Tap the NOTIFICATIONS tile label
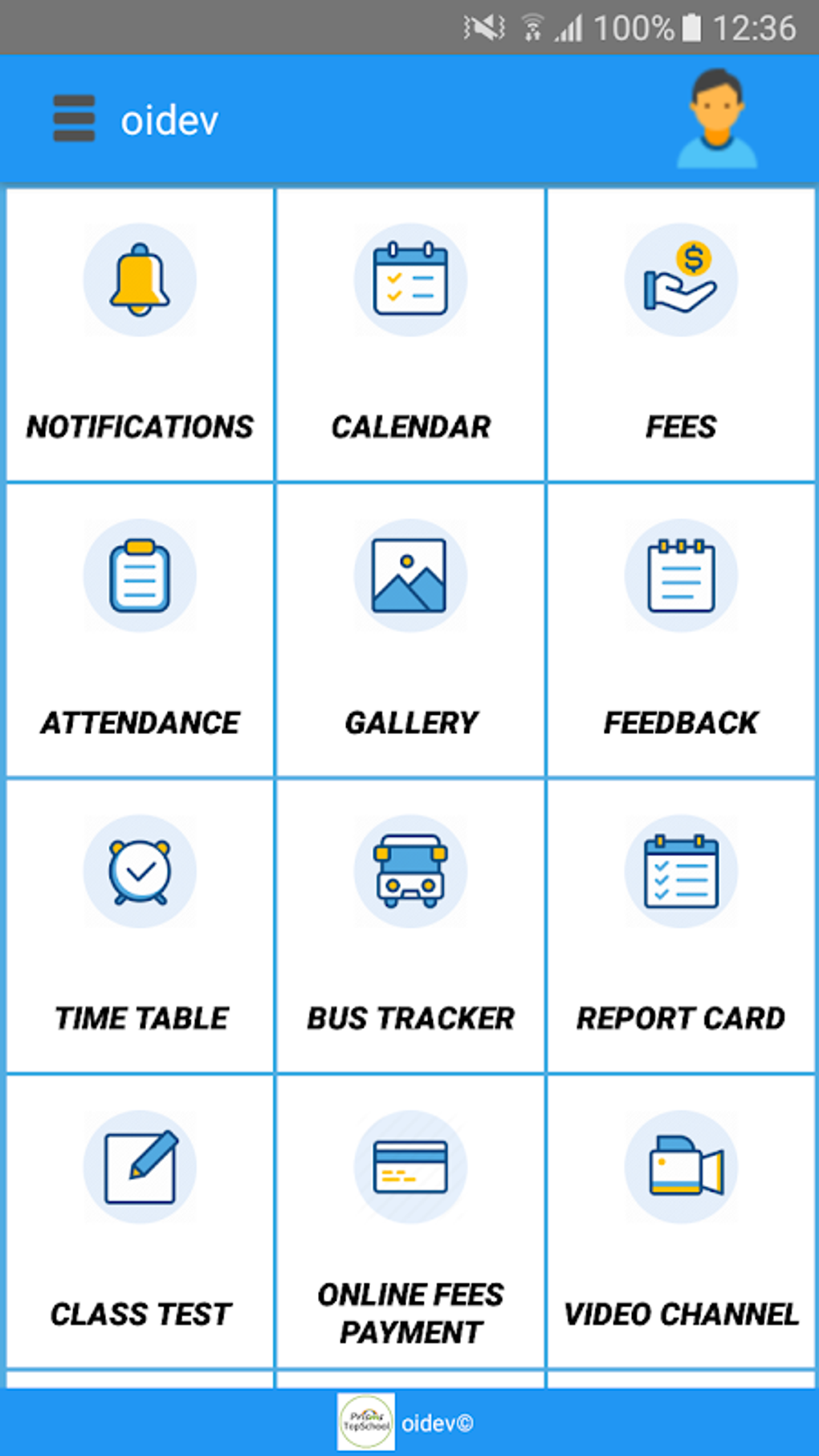Viewport: 819px width, 1456px height. [138, 426]
